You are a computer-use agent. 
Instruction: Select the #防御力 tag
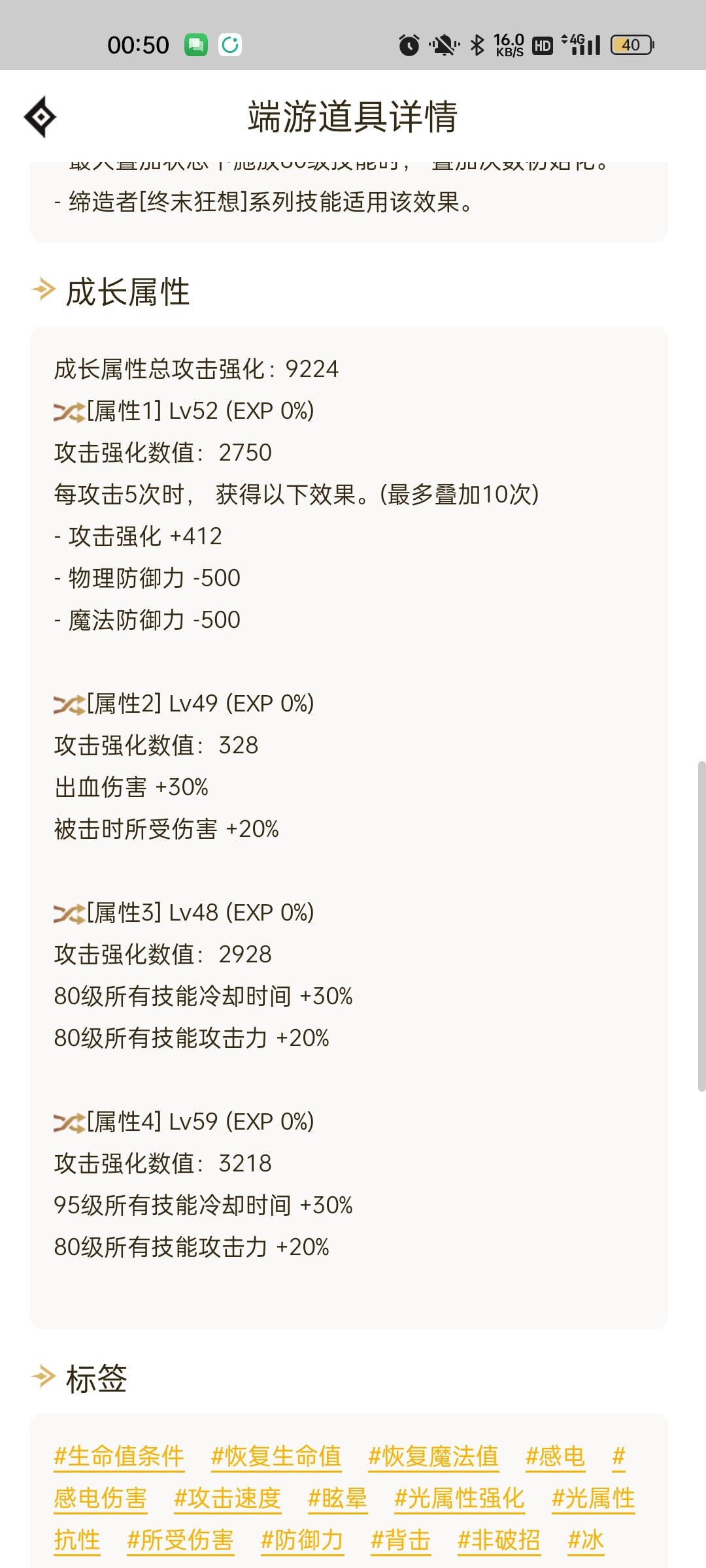point(301,1540)
